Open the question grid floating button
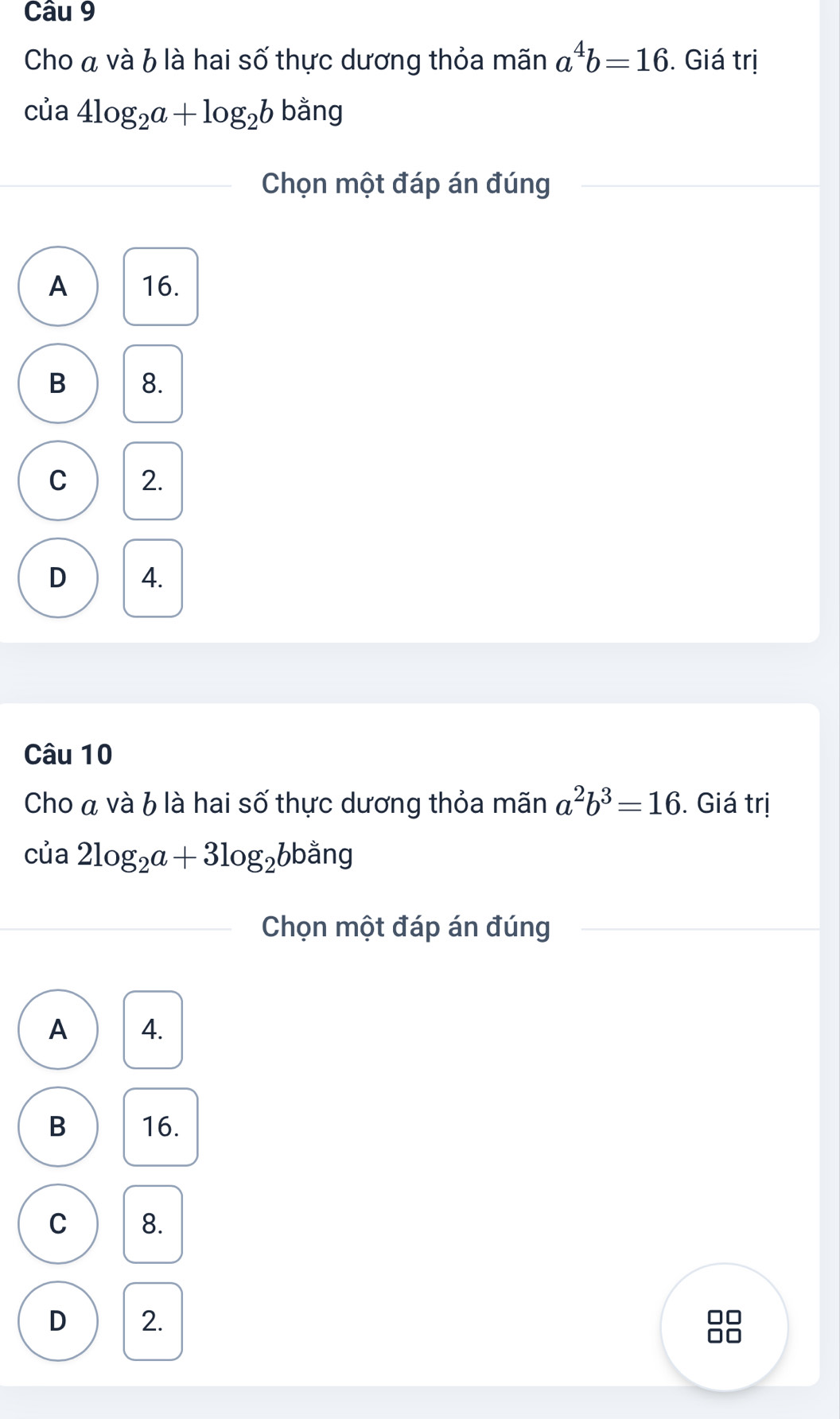 click(724, 1327)
